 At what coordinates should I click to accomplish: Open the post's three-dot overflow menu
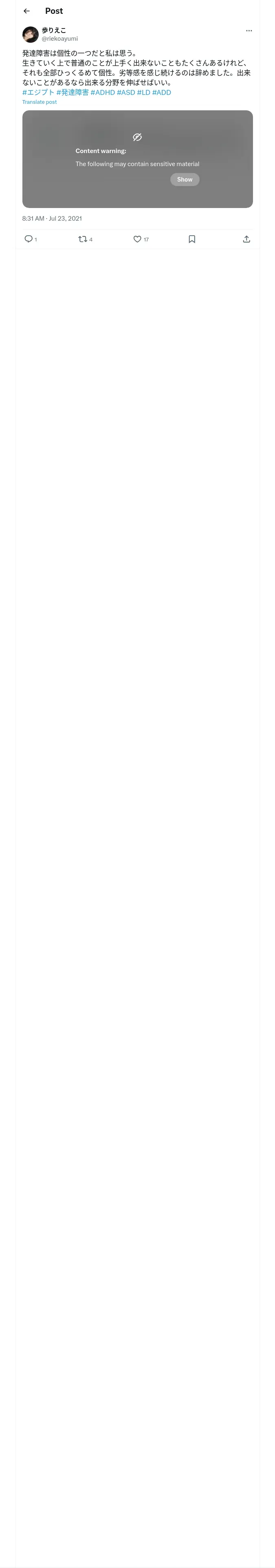click(x=249, y=31)
